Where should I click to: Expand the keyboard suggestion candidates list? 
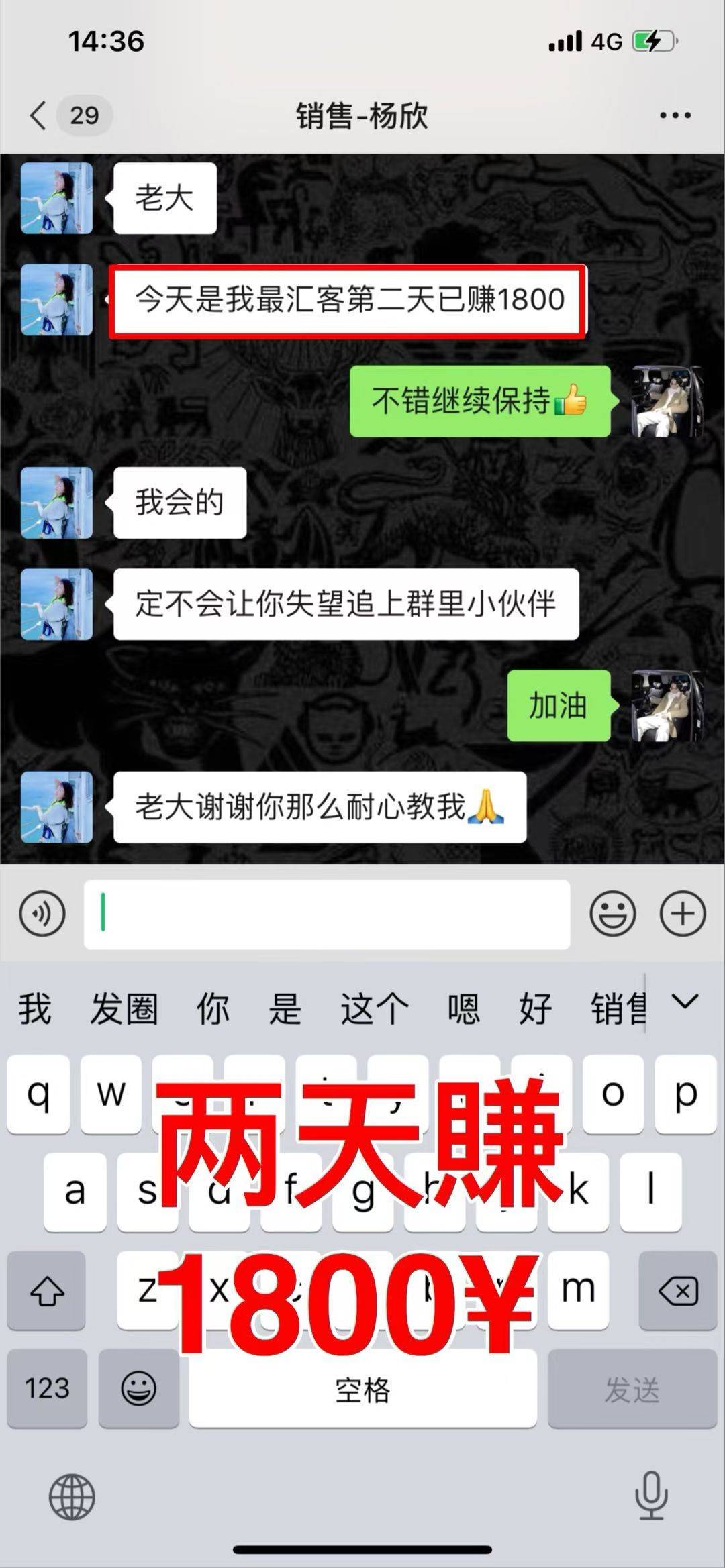685,1003
